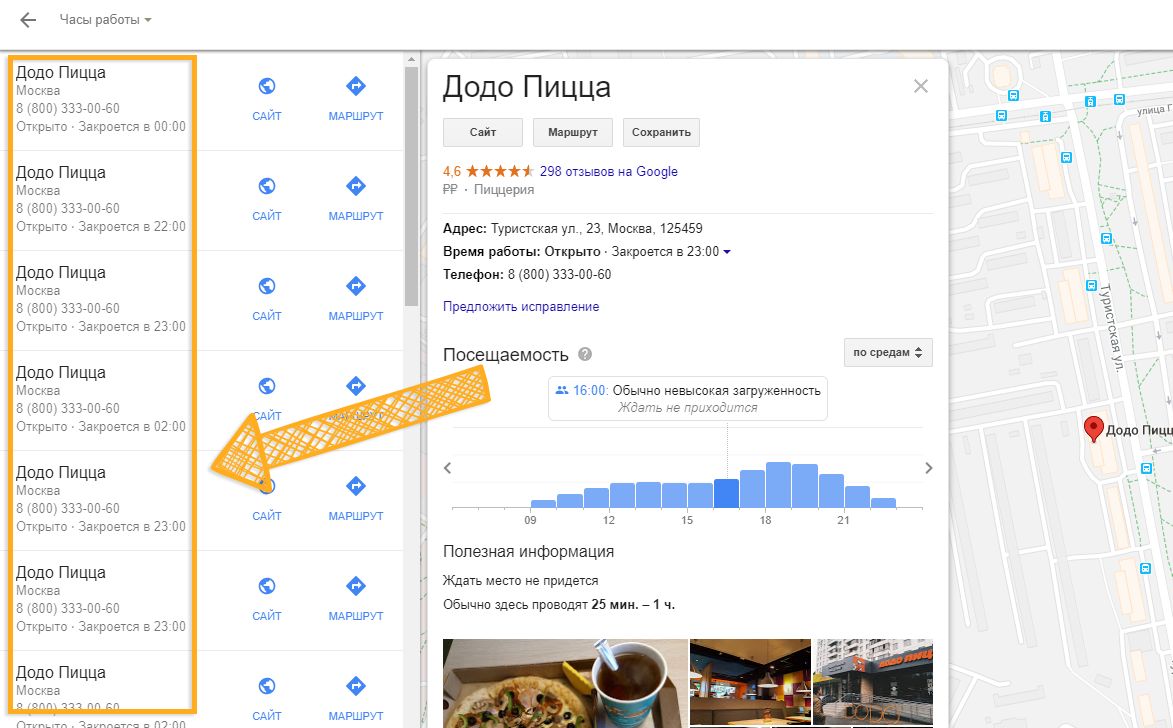This screenshot has width=1173, height=728.
Task: Open the help icon beside Посещаемость
Action: [x=585, y=354]
